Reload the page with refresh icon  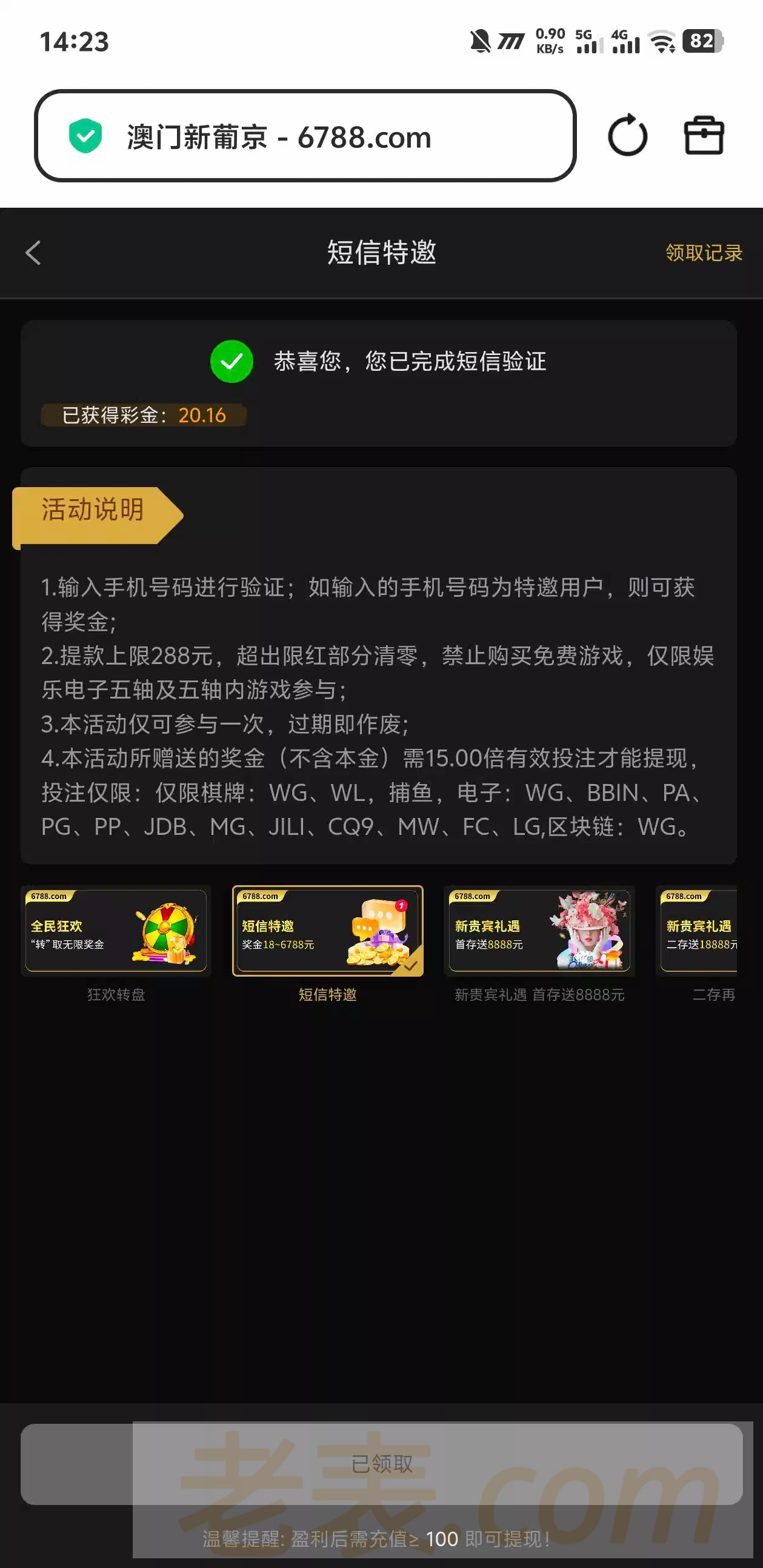pos(627,136)
